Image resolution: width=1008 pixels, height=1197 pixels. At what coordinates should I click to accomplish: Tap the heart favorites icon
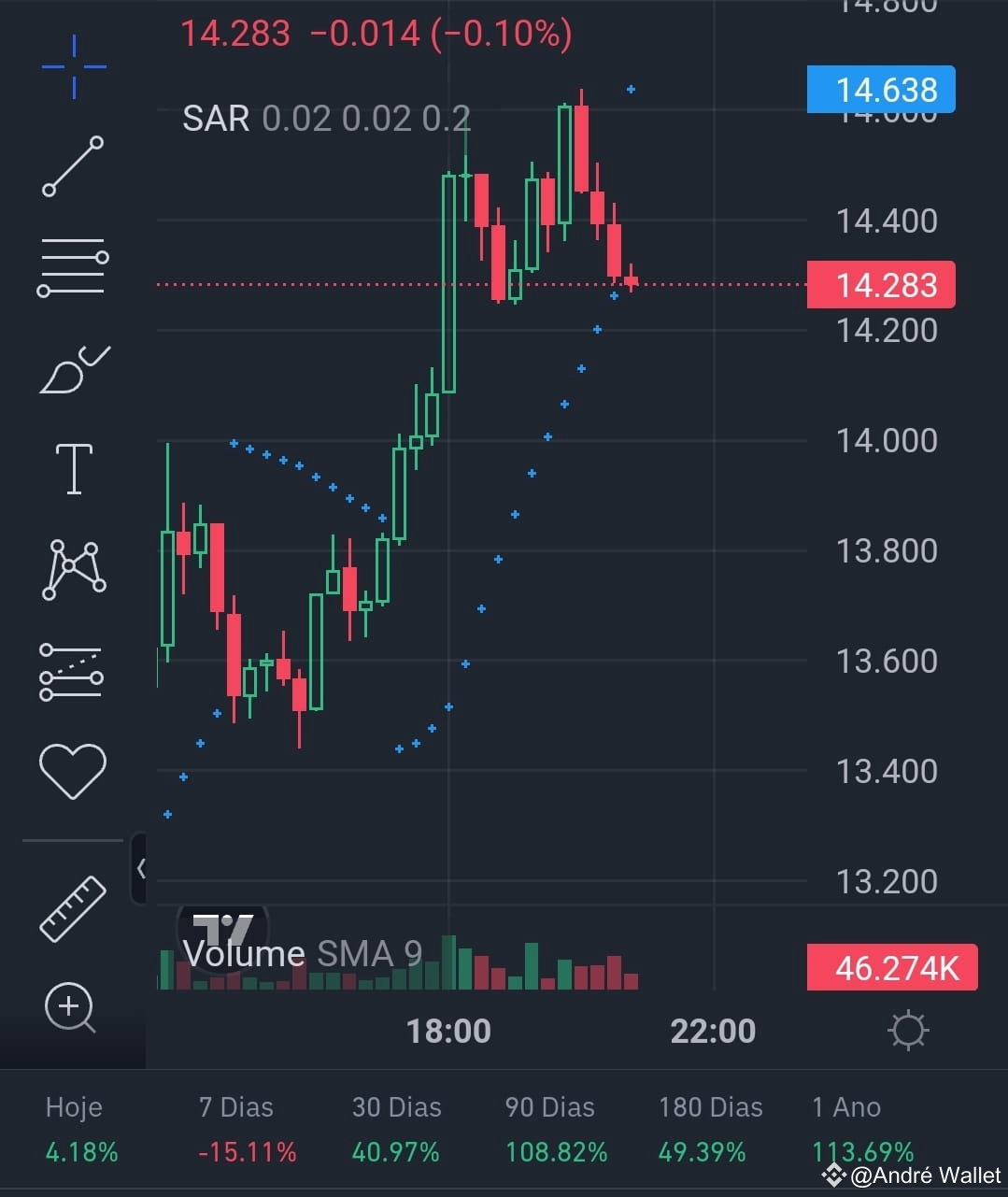[73, 770]
